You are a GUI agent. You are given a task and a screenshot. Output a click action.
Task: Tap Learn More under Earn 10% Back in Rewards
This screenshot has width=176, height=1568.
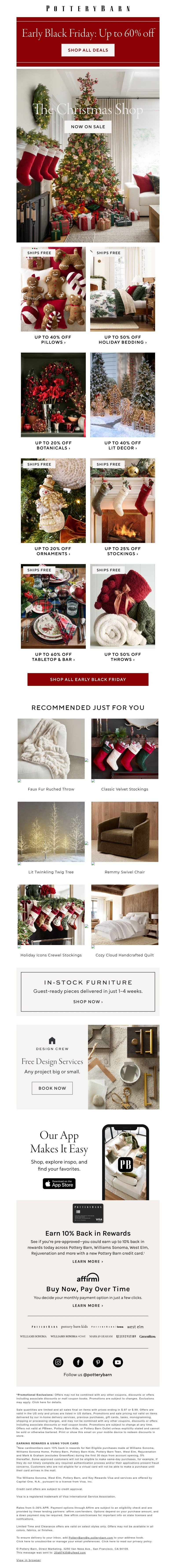[88, 1261]
